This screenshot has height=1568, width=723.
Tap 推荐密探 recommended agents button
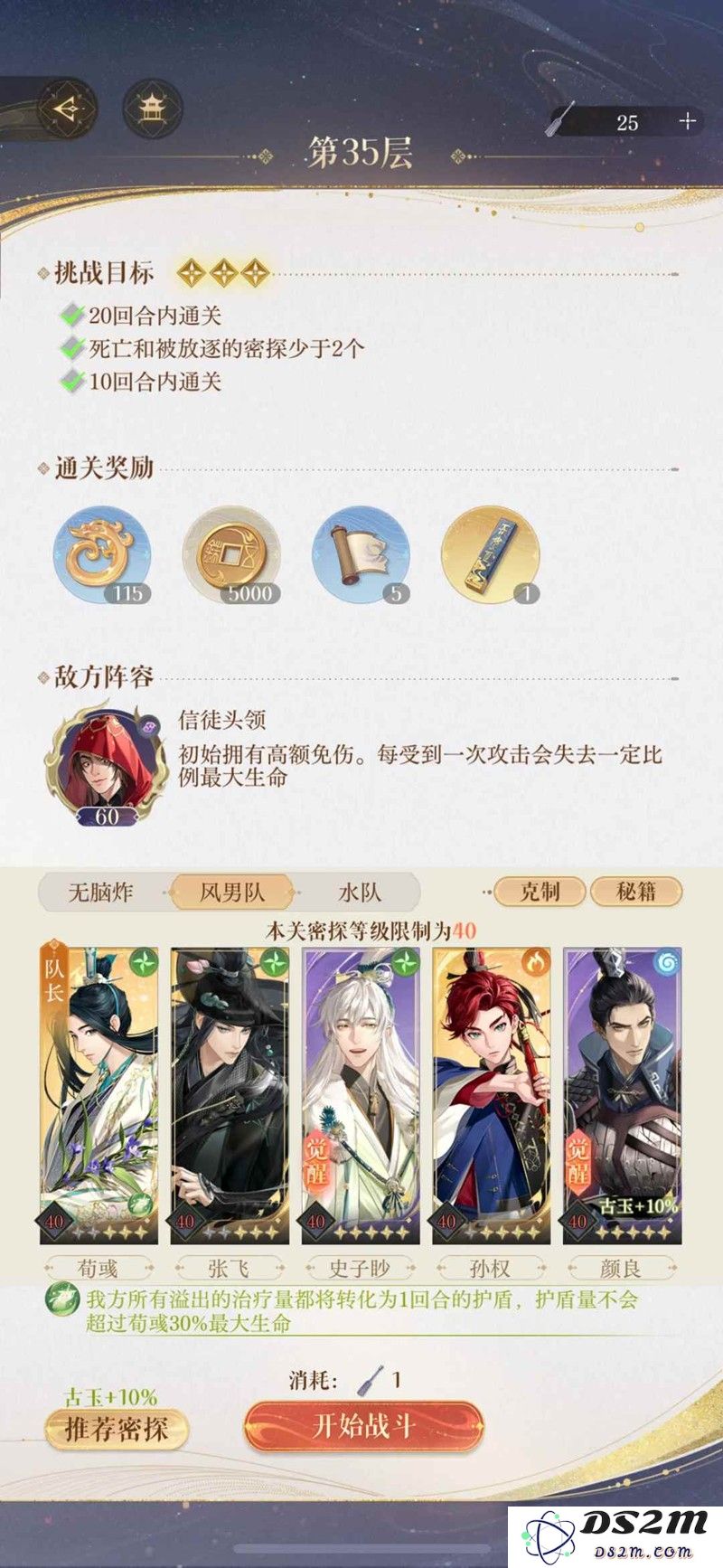tap(116, 1429)
